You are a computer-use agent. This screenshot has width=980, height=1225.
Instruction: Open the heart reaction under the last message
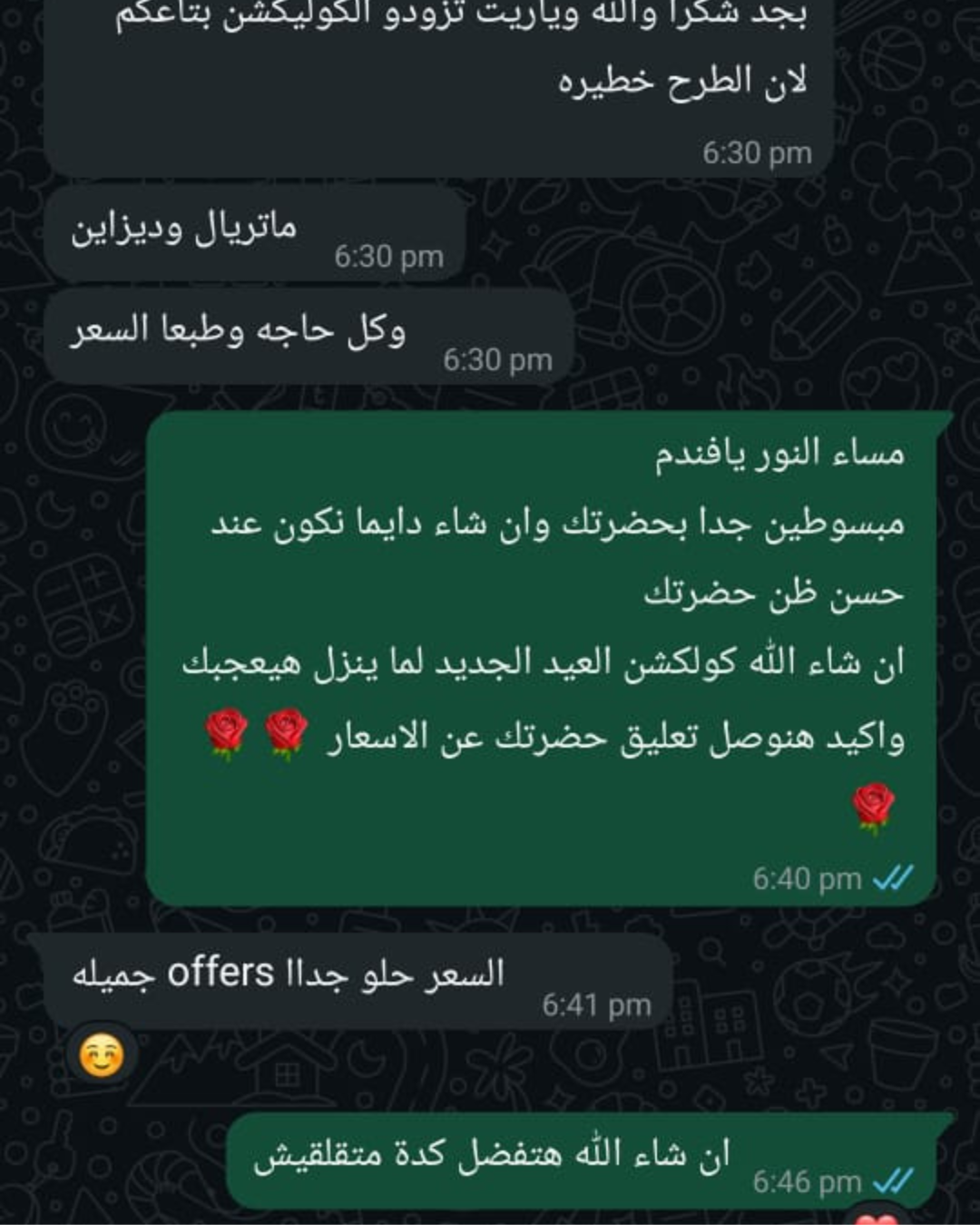click(877, 1218)
